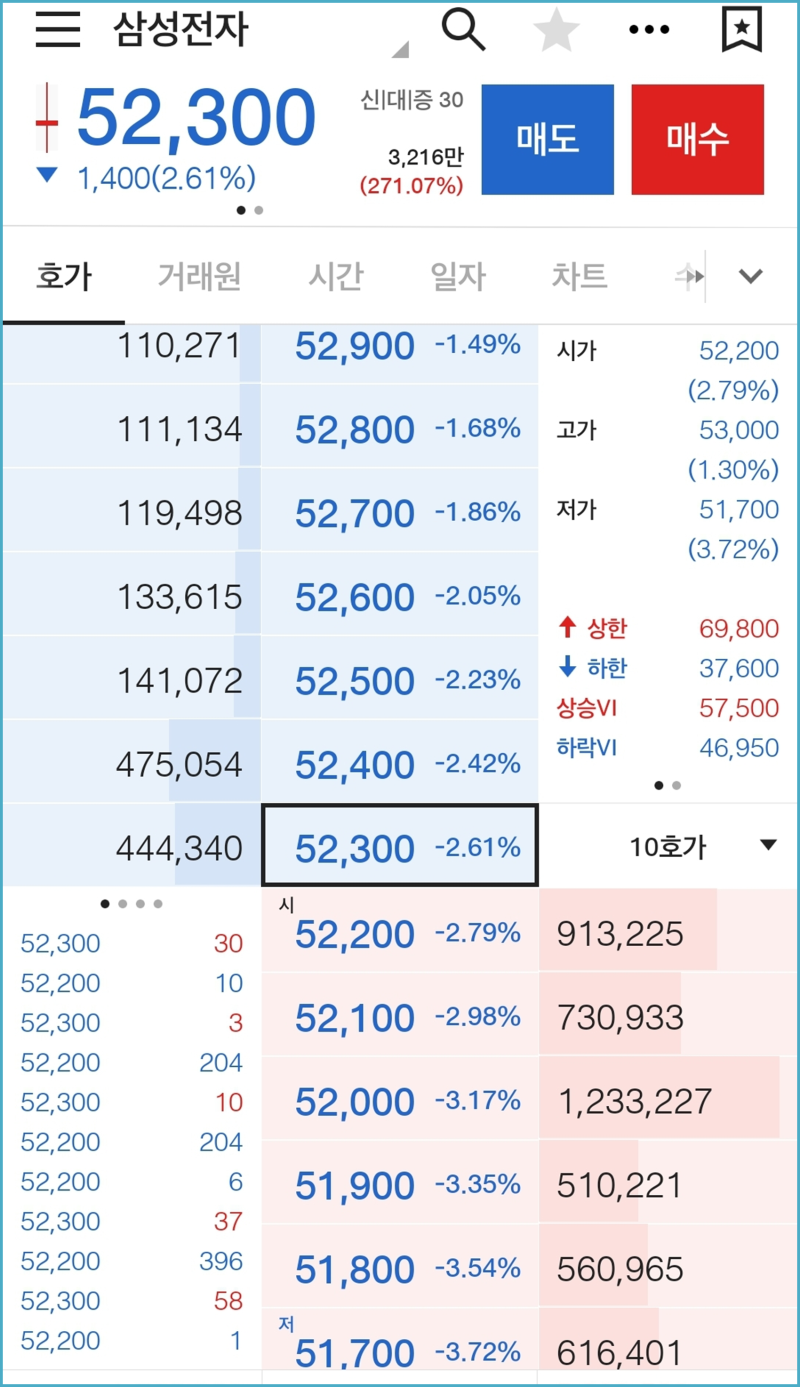800x1387 pixels.
Task: Tap the search magnifier icon
Action: 464,29
